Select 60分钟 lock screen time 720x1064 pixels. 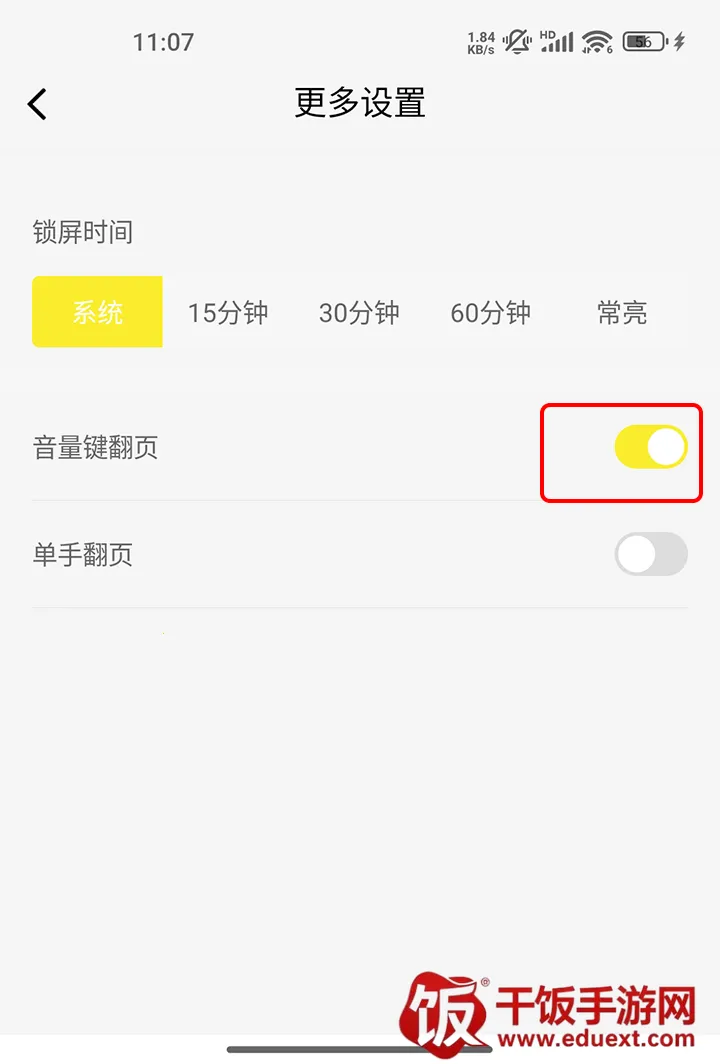coord(490,312)
